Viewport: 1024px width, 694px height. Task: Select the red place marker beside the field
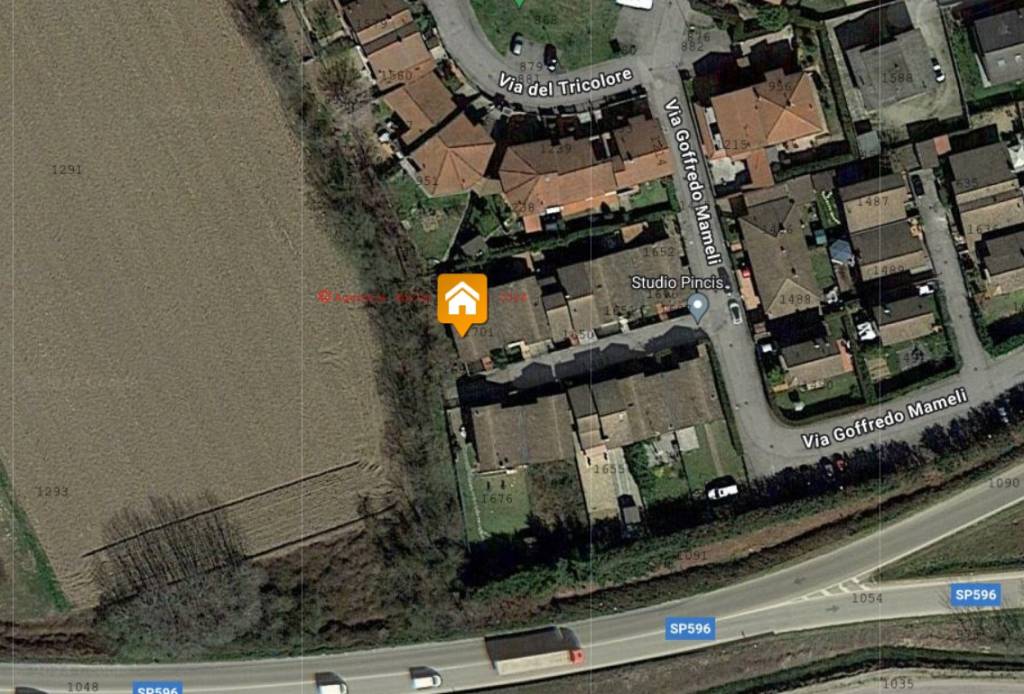tap(324, 296)
